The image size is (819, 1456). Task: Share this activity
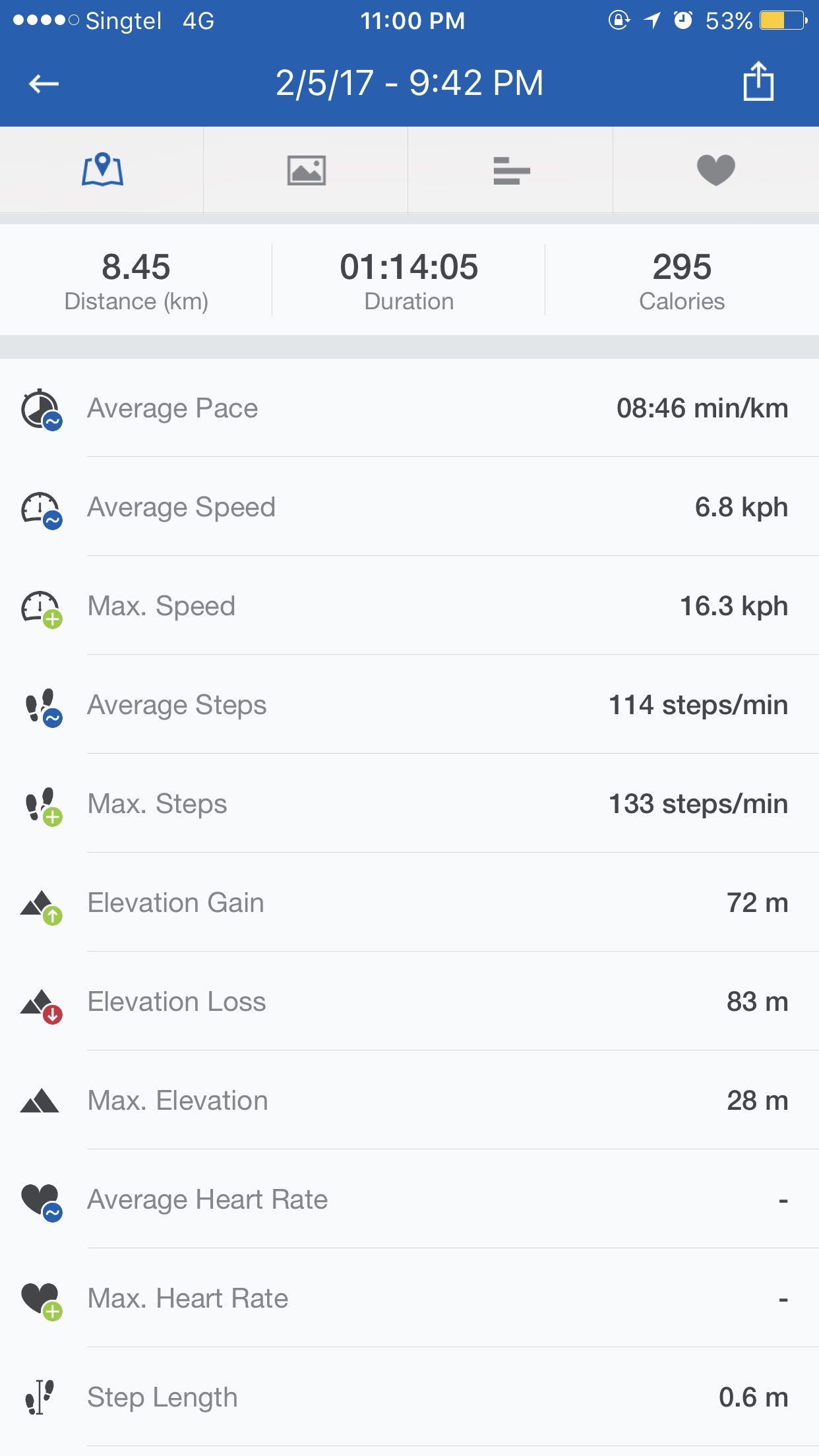pos(758,82)
